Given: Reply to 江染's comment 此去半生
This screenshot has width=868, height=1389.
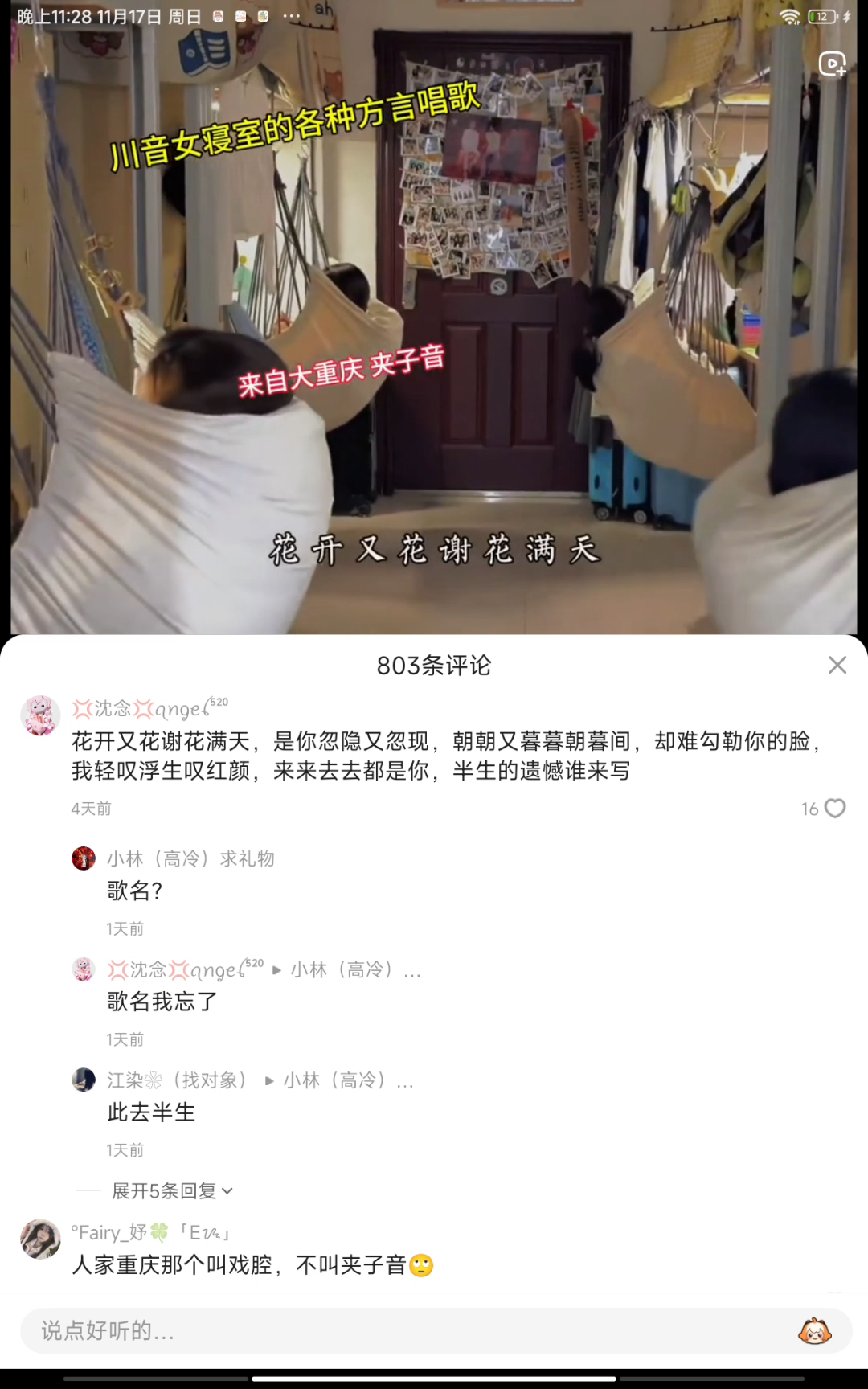Looking at the screenshot, I should [x=151, y=1112].
